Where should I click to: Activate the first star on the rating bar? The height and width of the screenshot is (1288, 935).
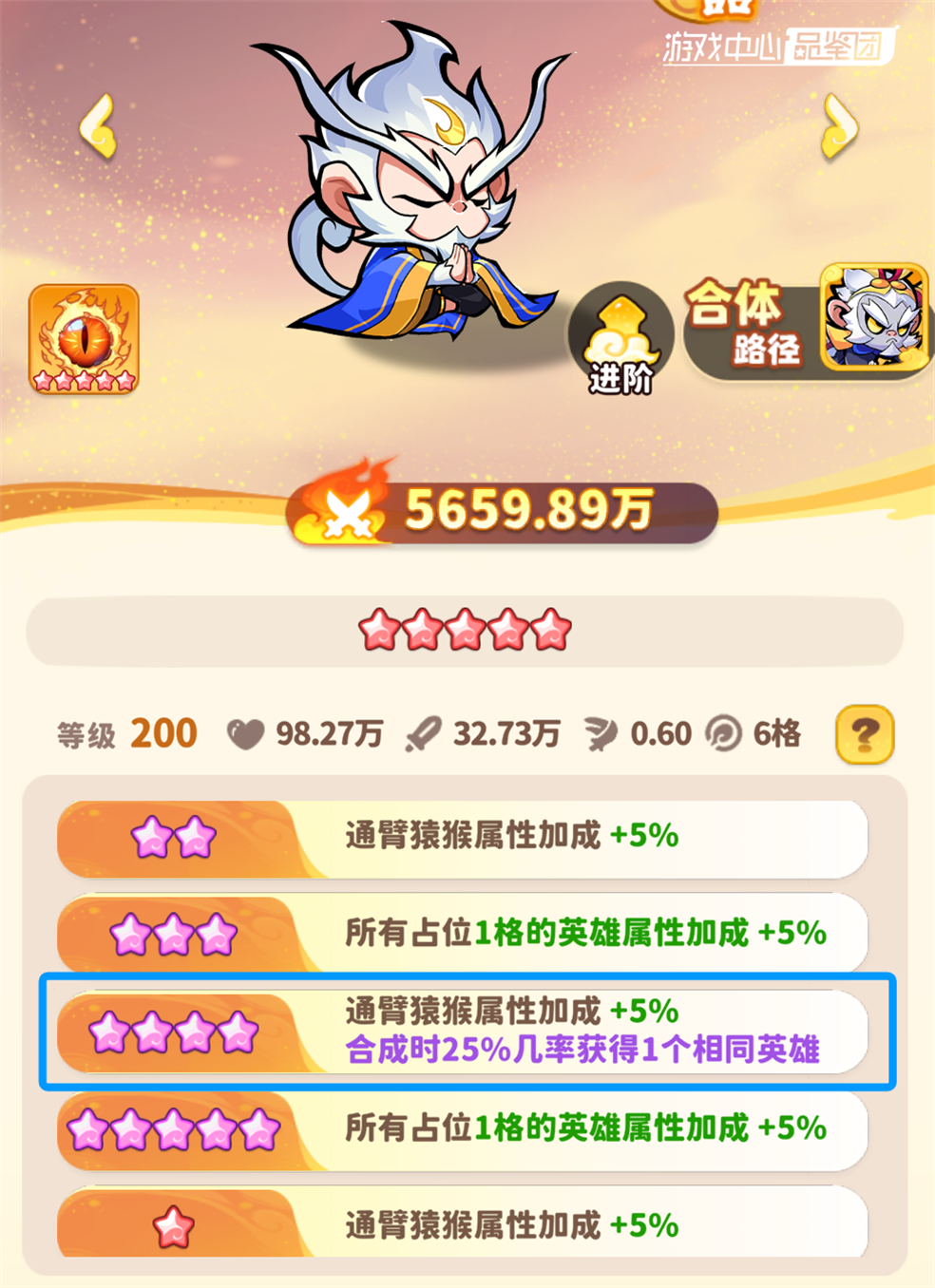[379, 629]
